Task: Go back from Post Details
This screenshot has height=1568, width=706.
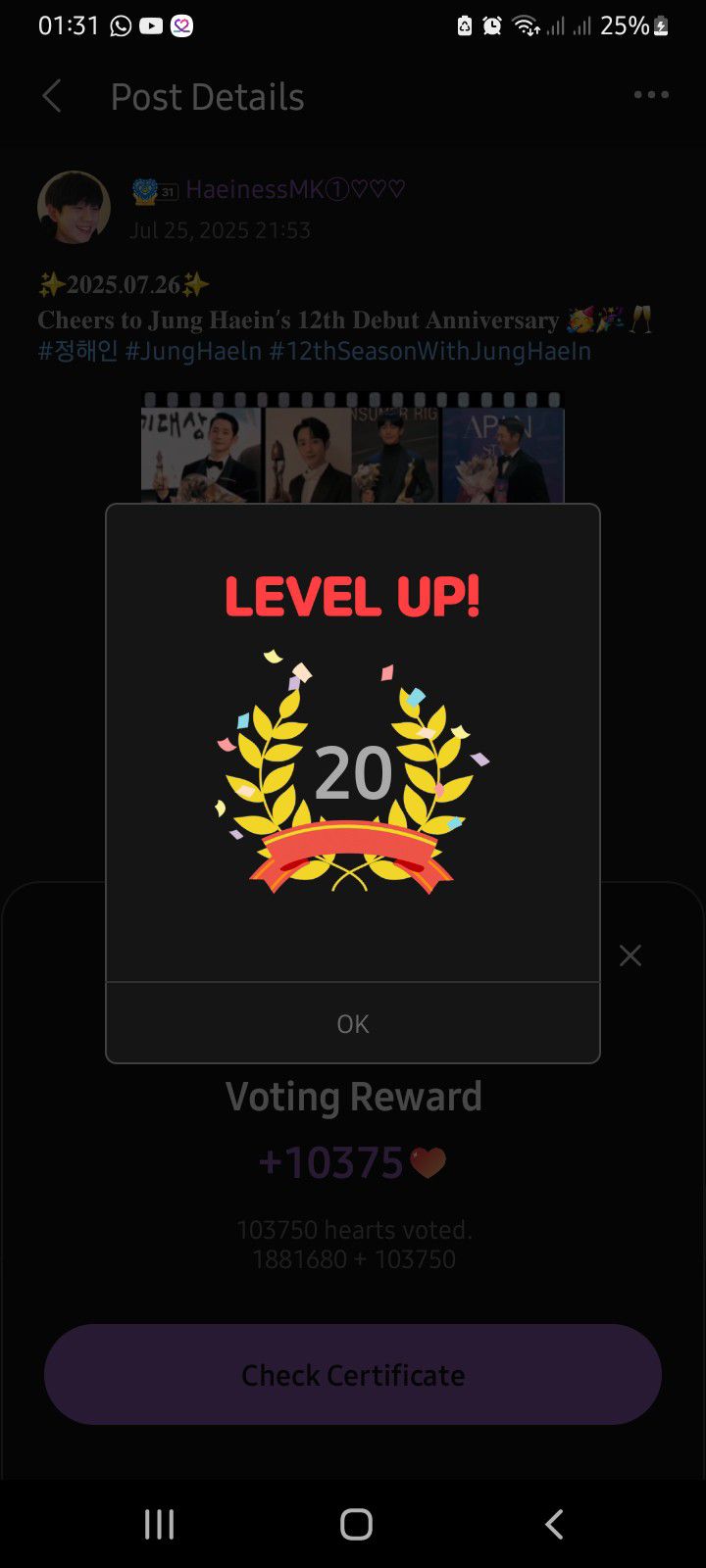Action: coord(53,96)
